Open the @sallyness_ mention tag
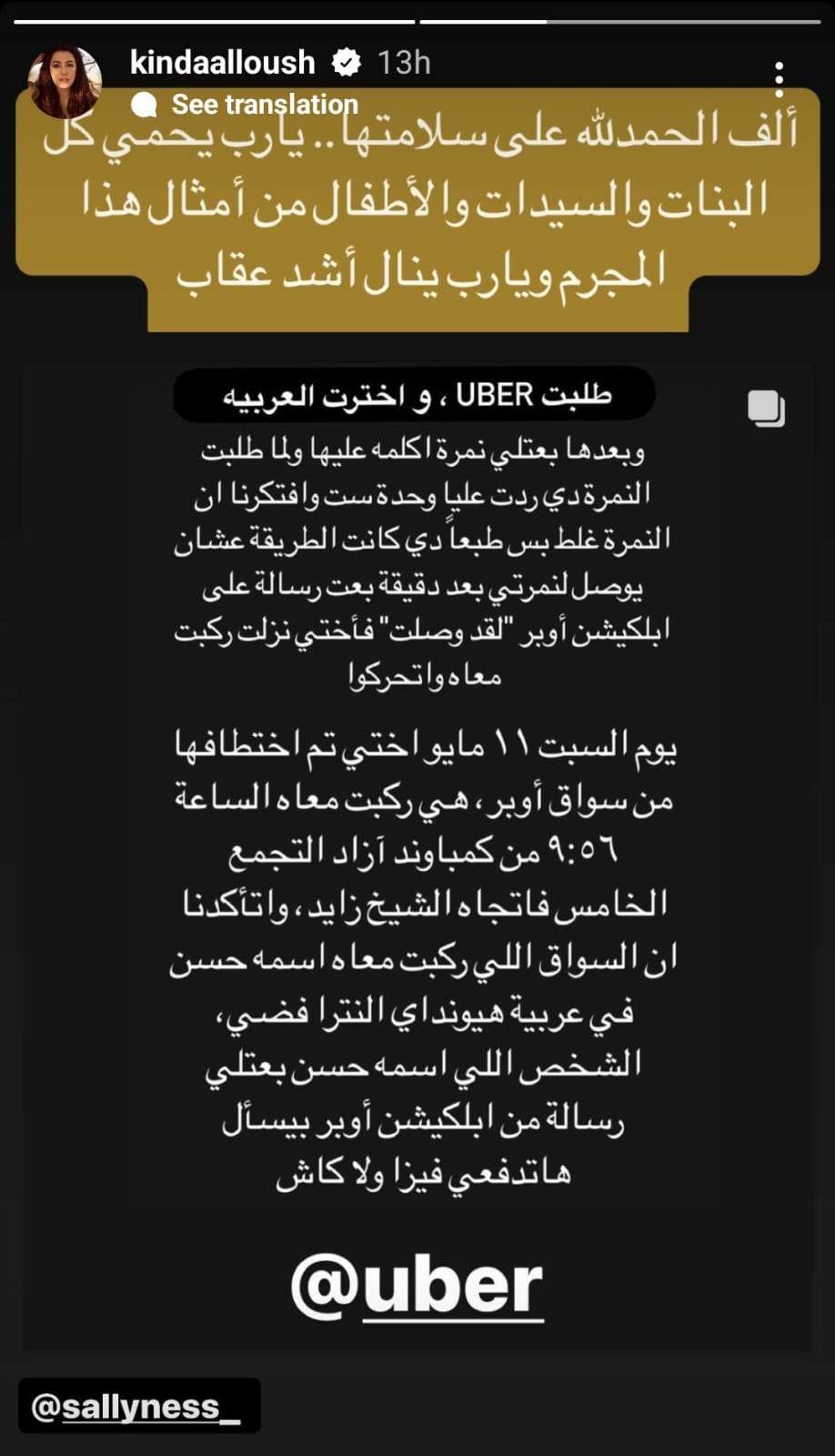The height and width of the screenshot is (1456, 835). [x=138, y=1406]
